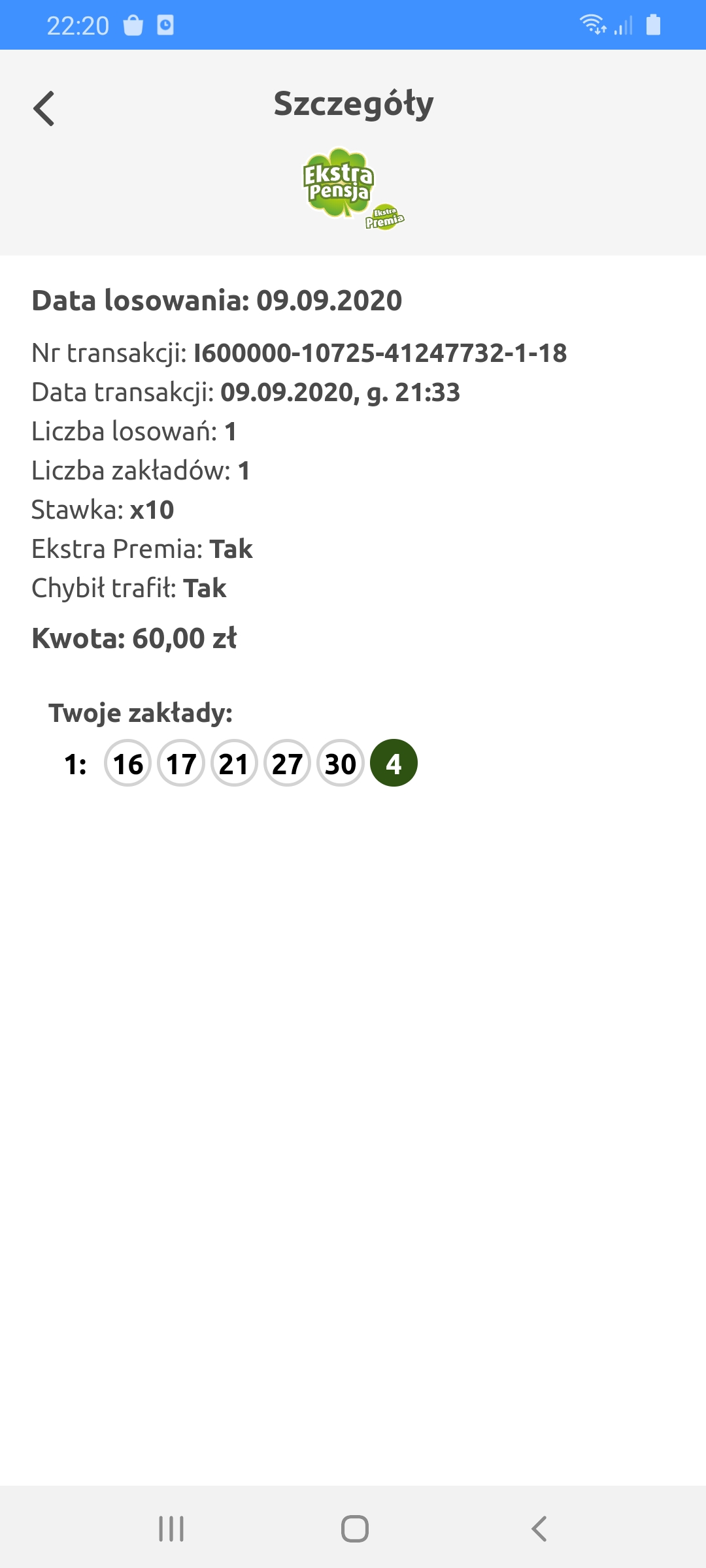Tap the system back button
Image resolution: width=706 pixels, height=1568 pixels.
[x=539, y=1529]
